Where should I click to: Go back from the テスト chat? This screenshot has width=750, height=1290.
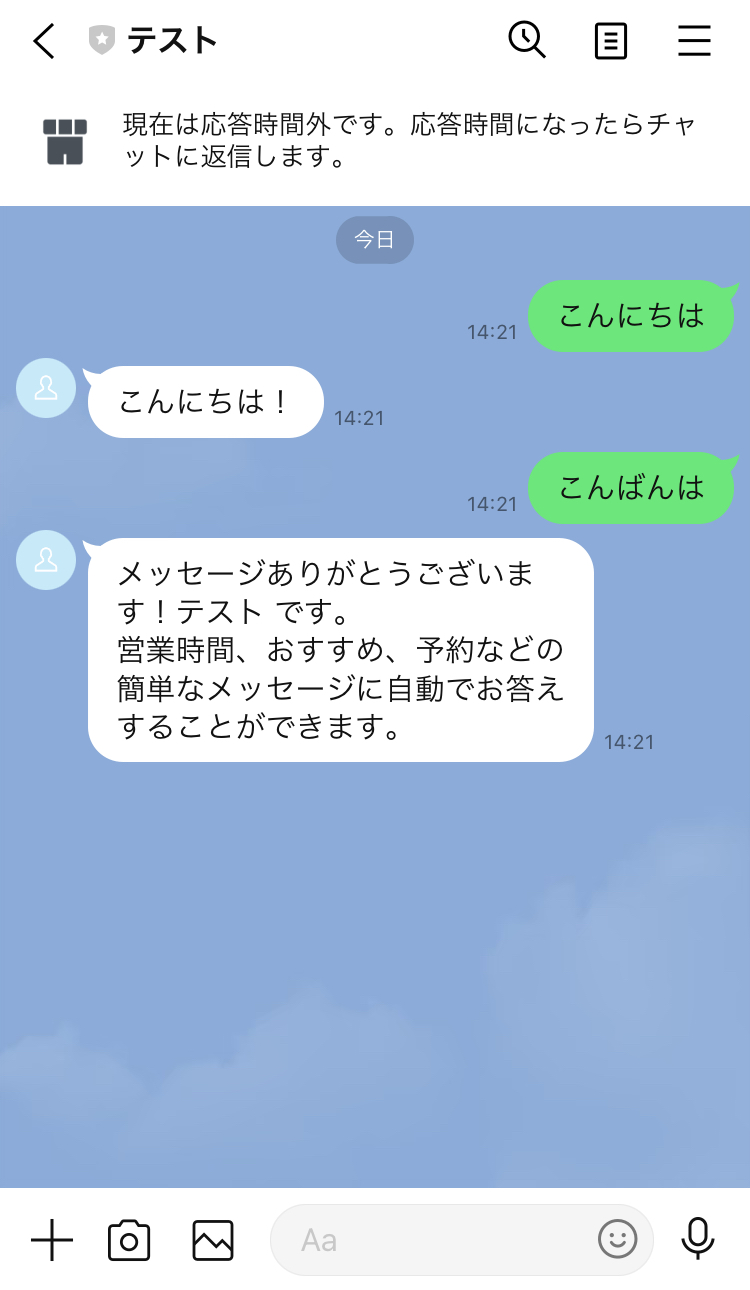pyautogui.click(x=44, y=41)
